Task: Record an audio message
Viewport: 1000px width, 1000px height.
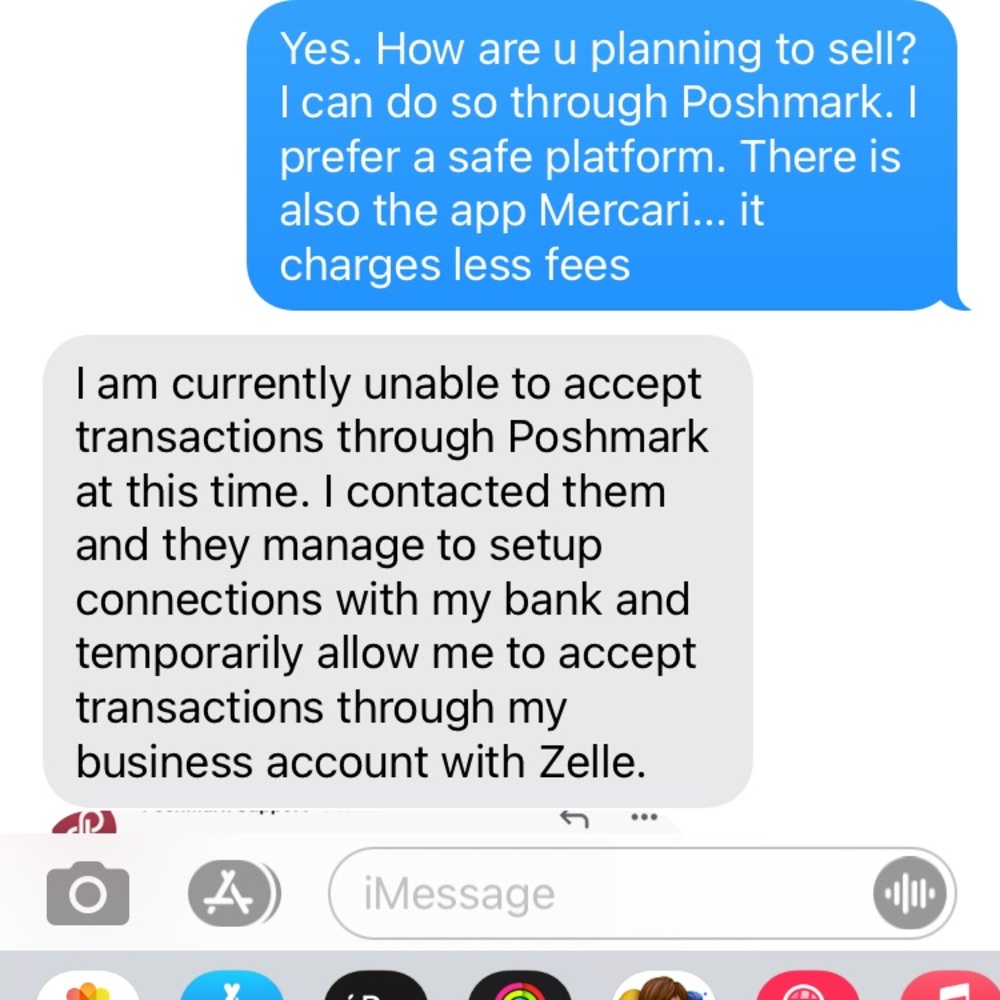Action: tap(909, 893)
